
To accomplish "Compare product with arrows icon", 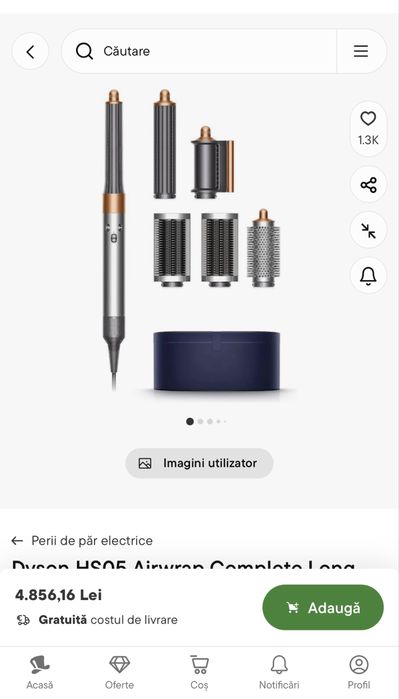I will [x=368, y=230].
